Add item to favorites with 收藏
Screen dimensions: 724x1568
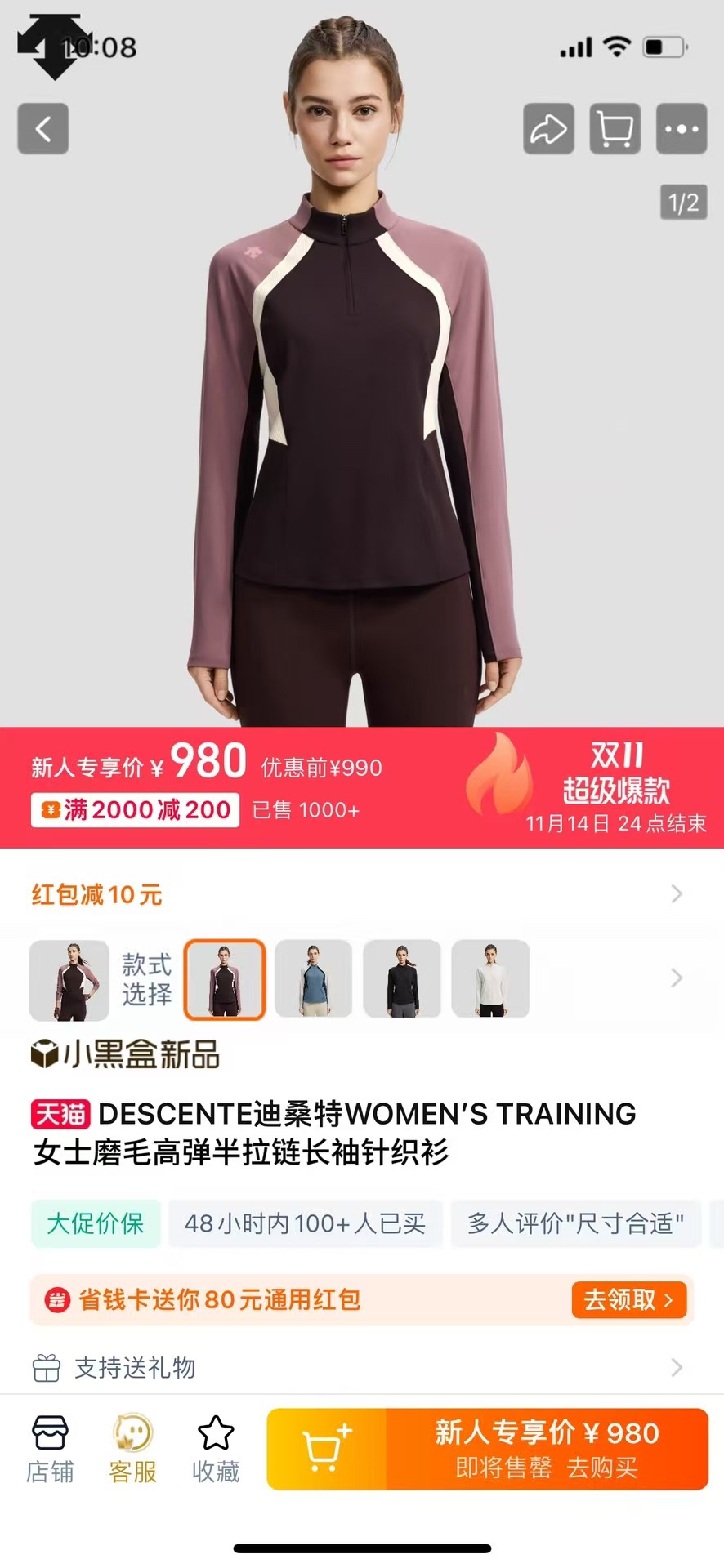(216, 1450)
